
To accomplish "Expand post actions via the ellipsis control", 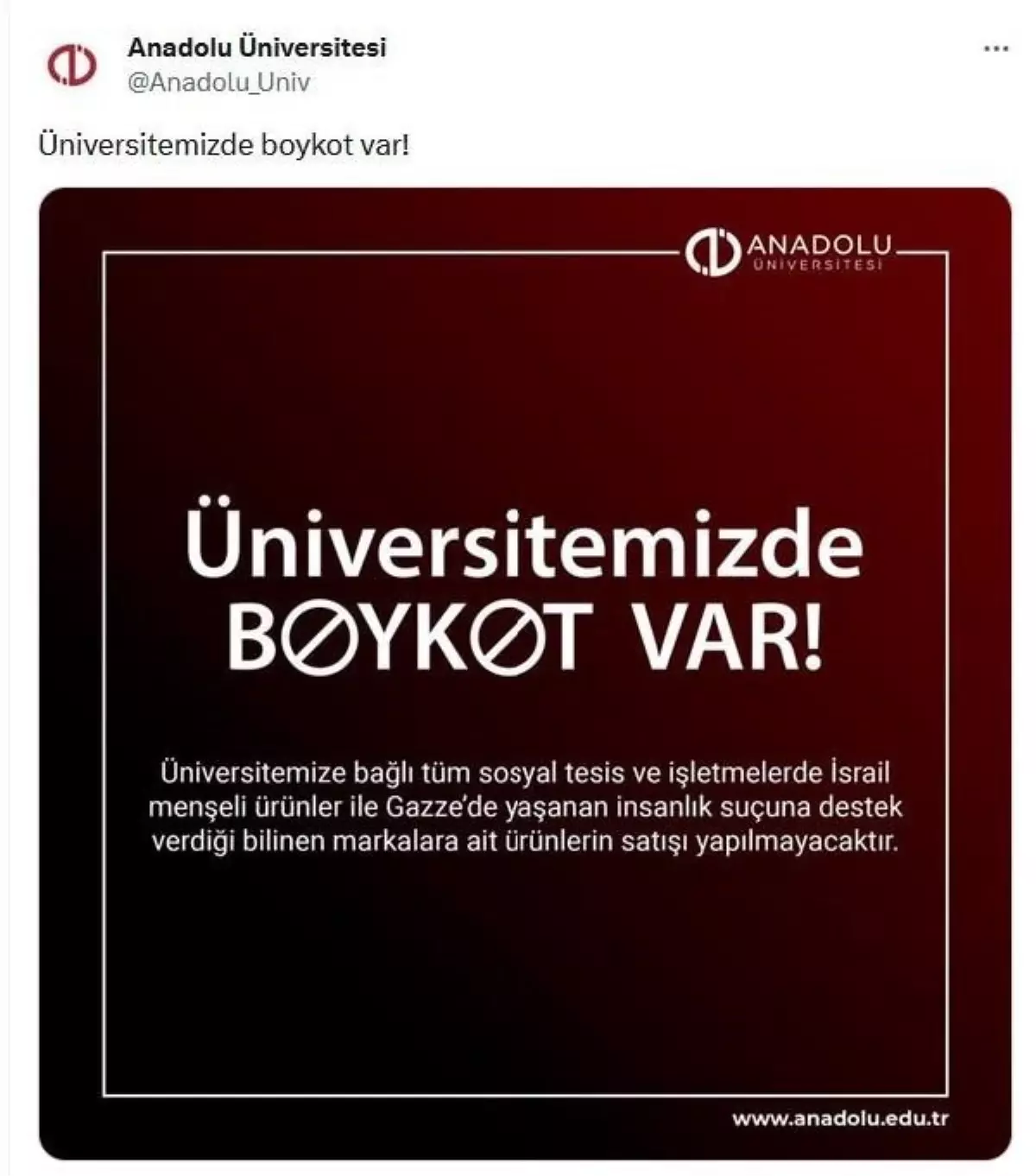I will click(x=993, y=49).
